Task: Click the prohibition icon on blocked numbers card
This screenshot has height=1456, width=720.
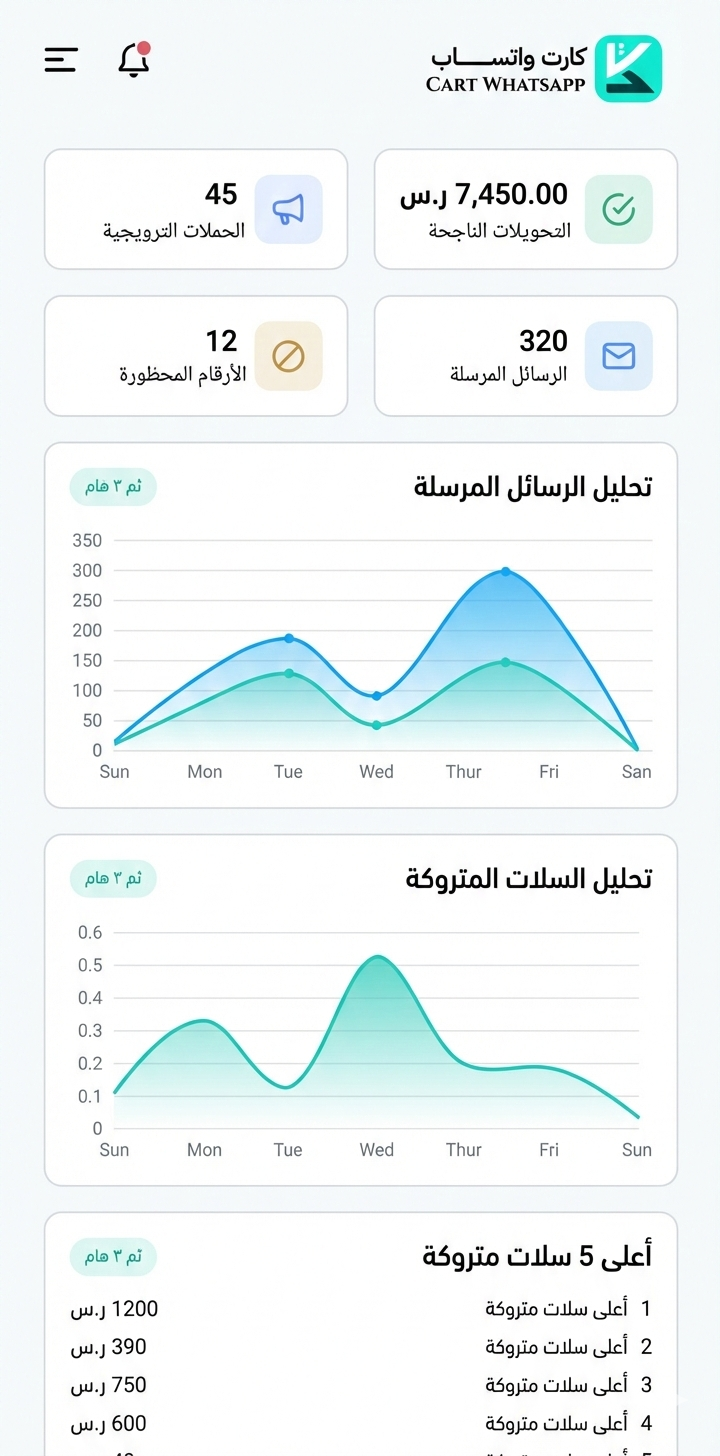Action: click(290, 356)
